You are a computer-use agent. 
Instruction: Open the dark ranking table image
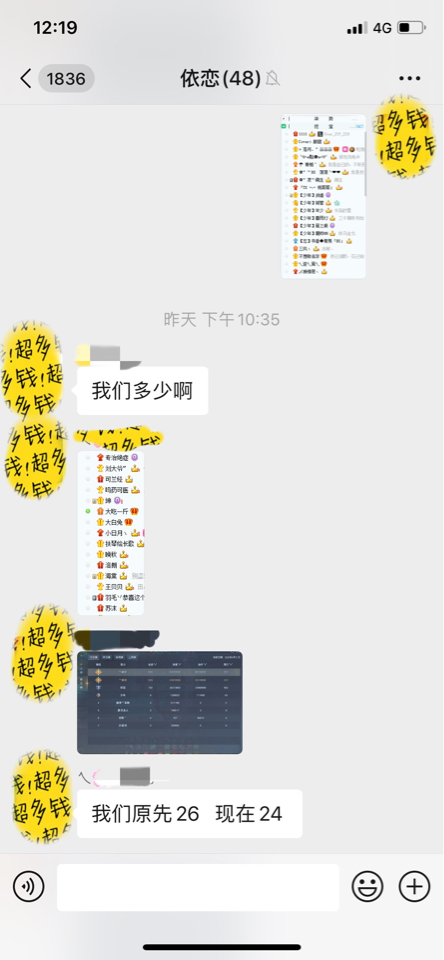160,702
